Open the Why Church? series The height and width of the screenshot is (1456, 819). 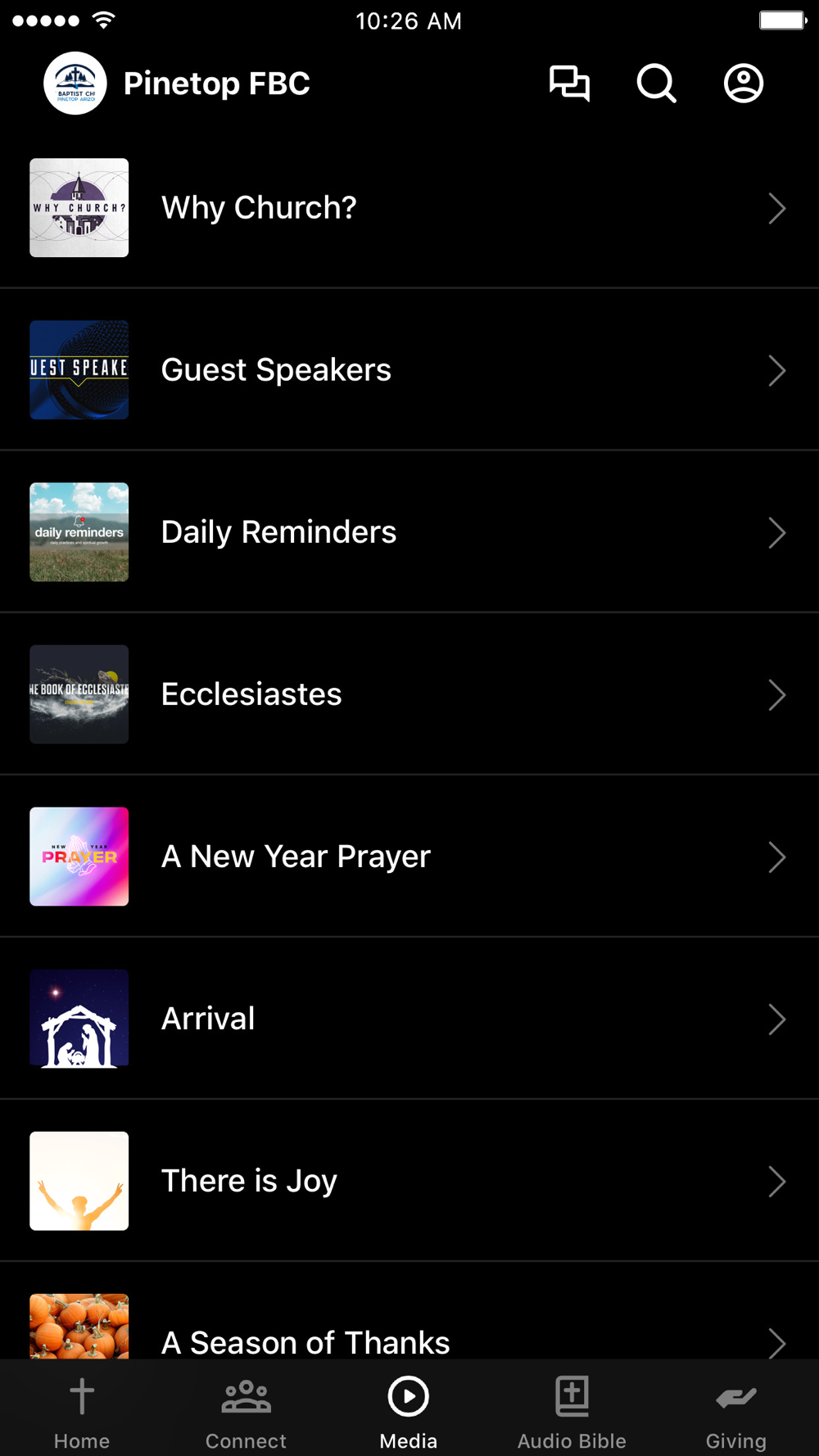pyautogui.click(x=409, y=208)
